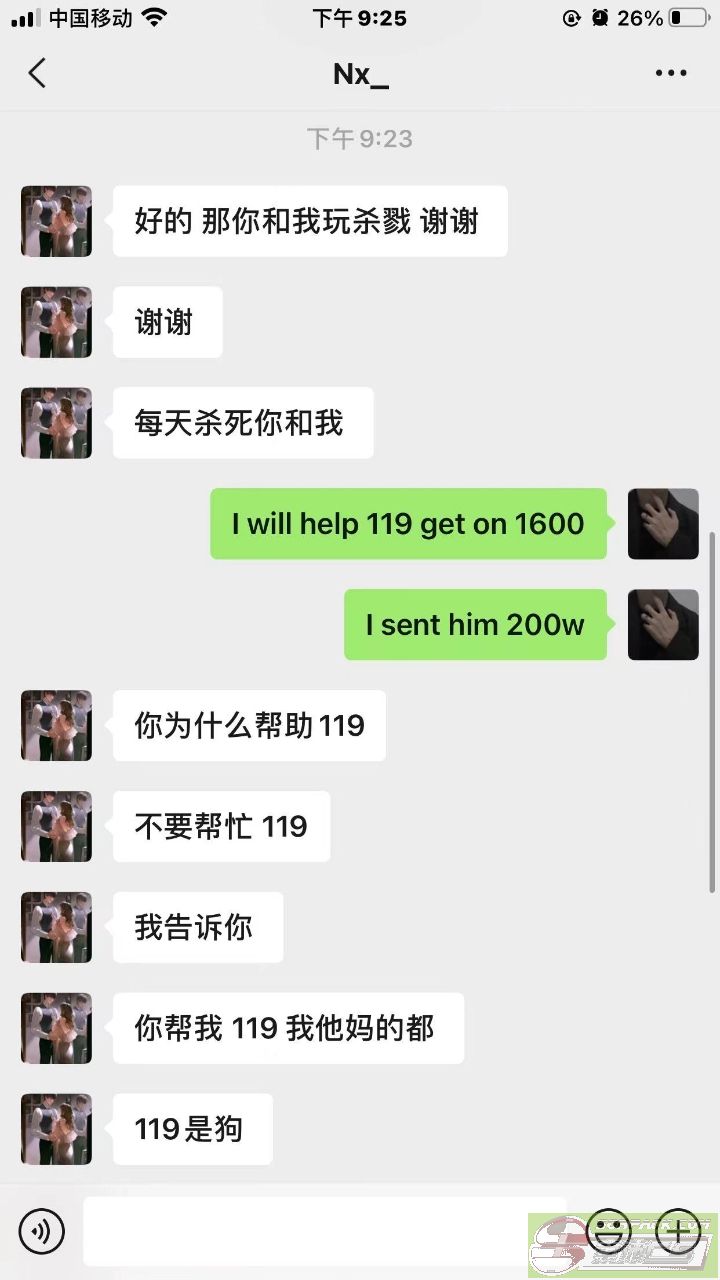The image size is (720, 1280).
Task: Open the chat's three-dot more menu
Action: pos(671,73)
